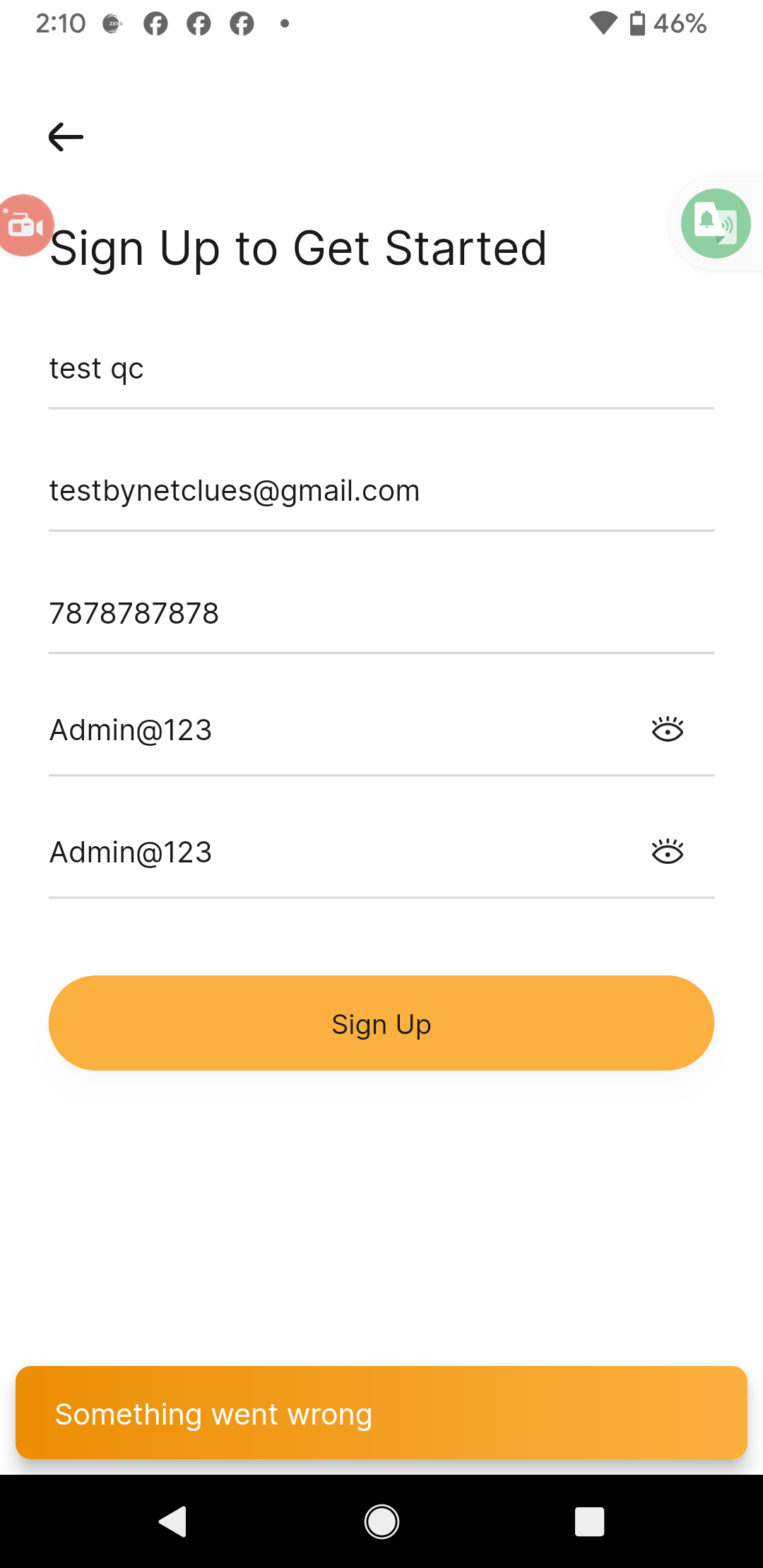Screen dimensions: 763x1568
Task: Open recent apps from navigation bar
Action: tap(590, 1521)
